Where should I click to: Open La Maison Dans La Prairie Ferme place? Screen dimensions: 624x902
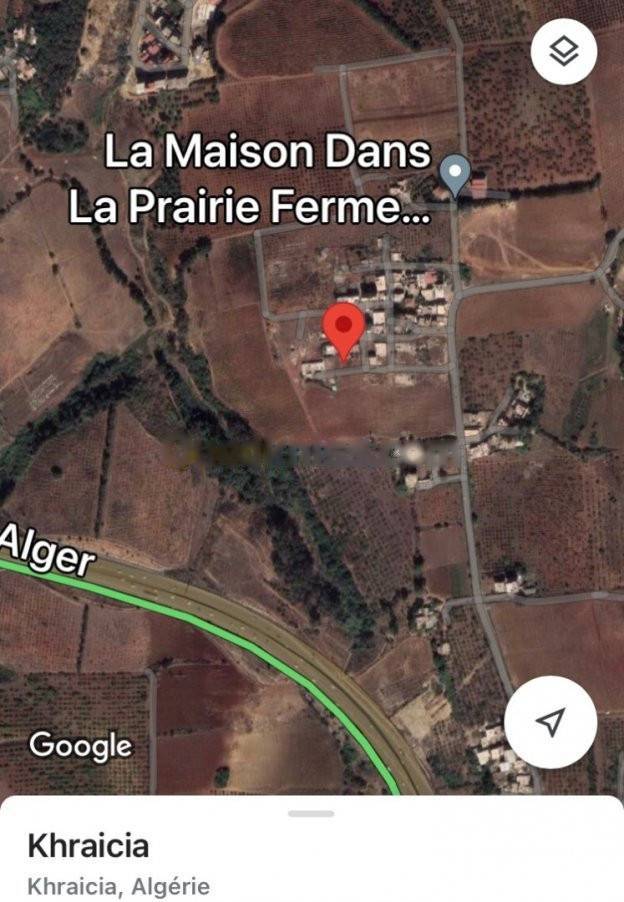(x=456, y=175)
